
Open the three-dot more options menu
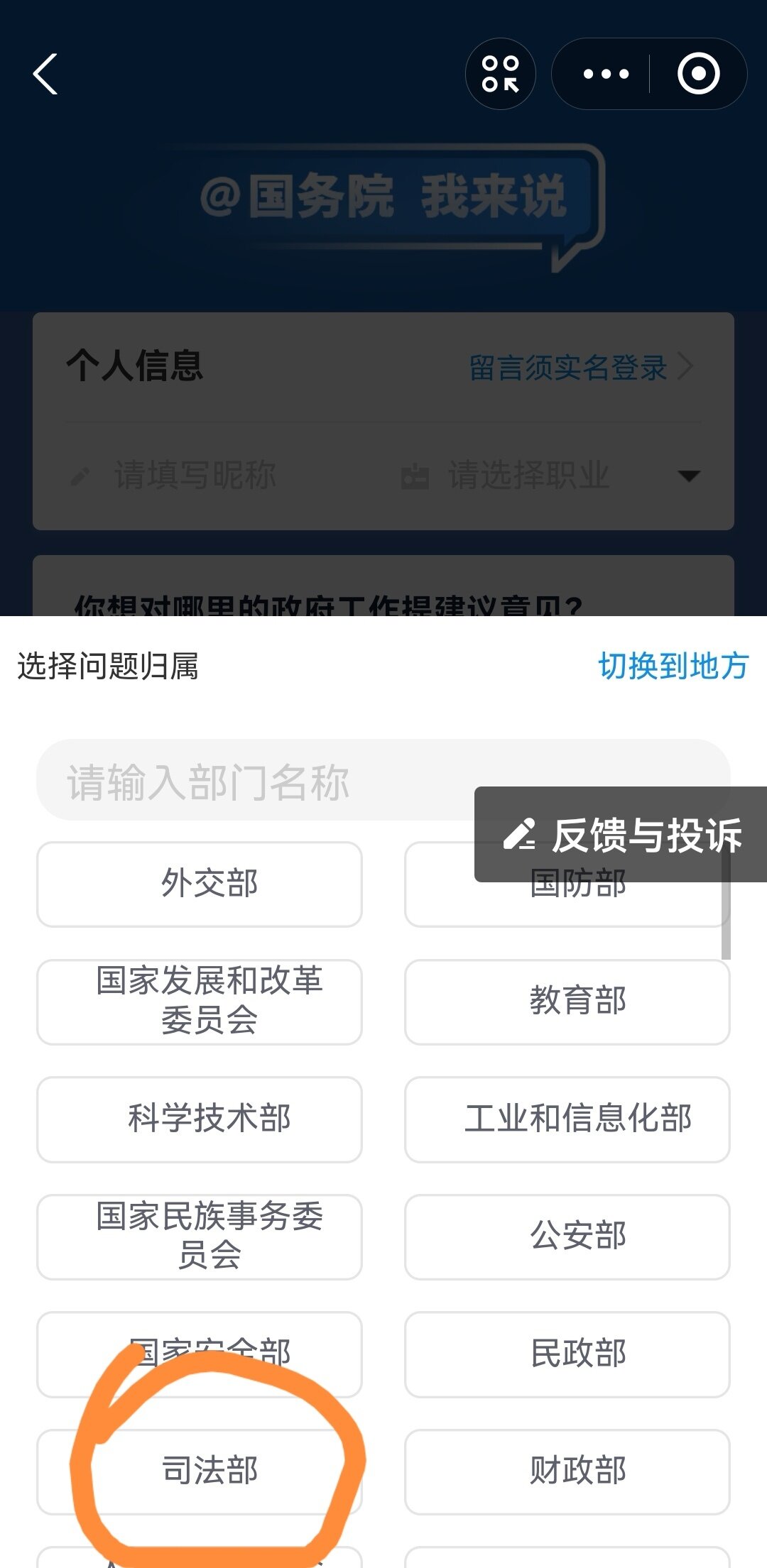(605, 74)
